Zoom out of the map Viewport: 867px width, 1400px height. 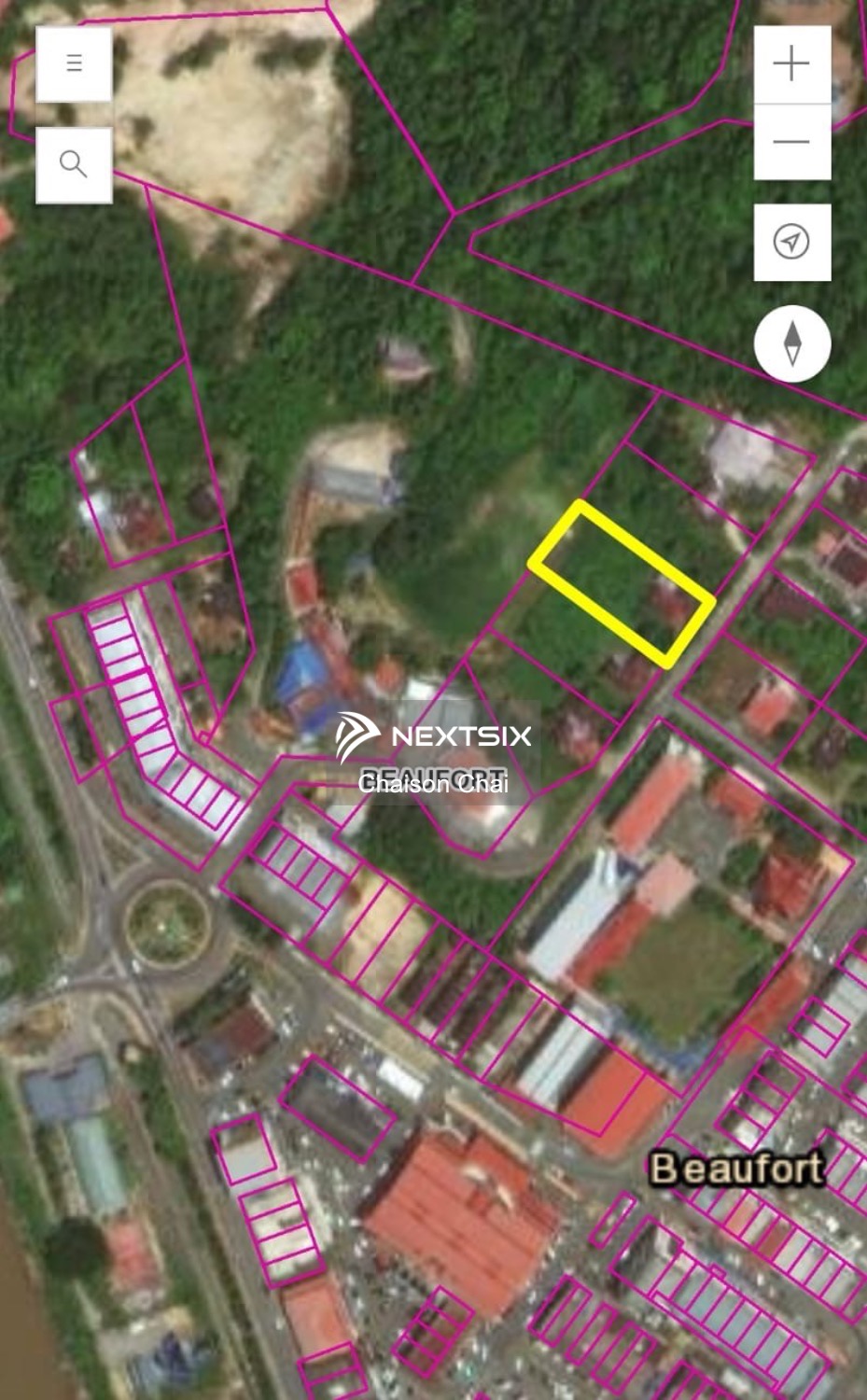click(x=791, y=142)
